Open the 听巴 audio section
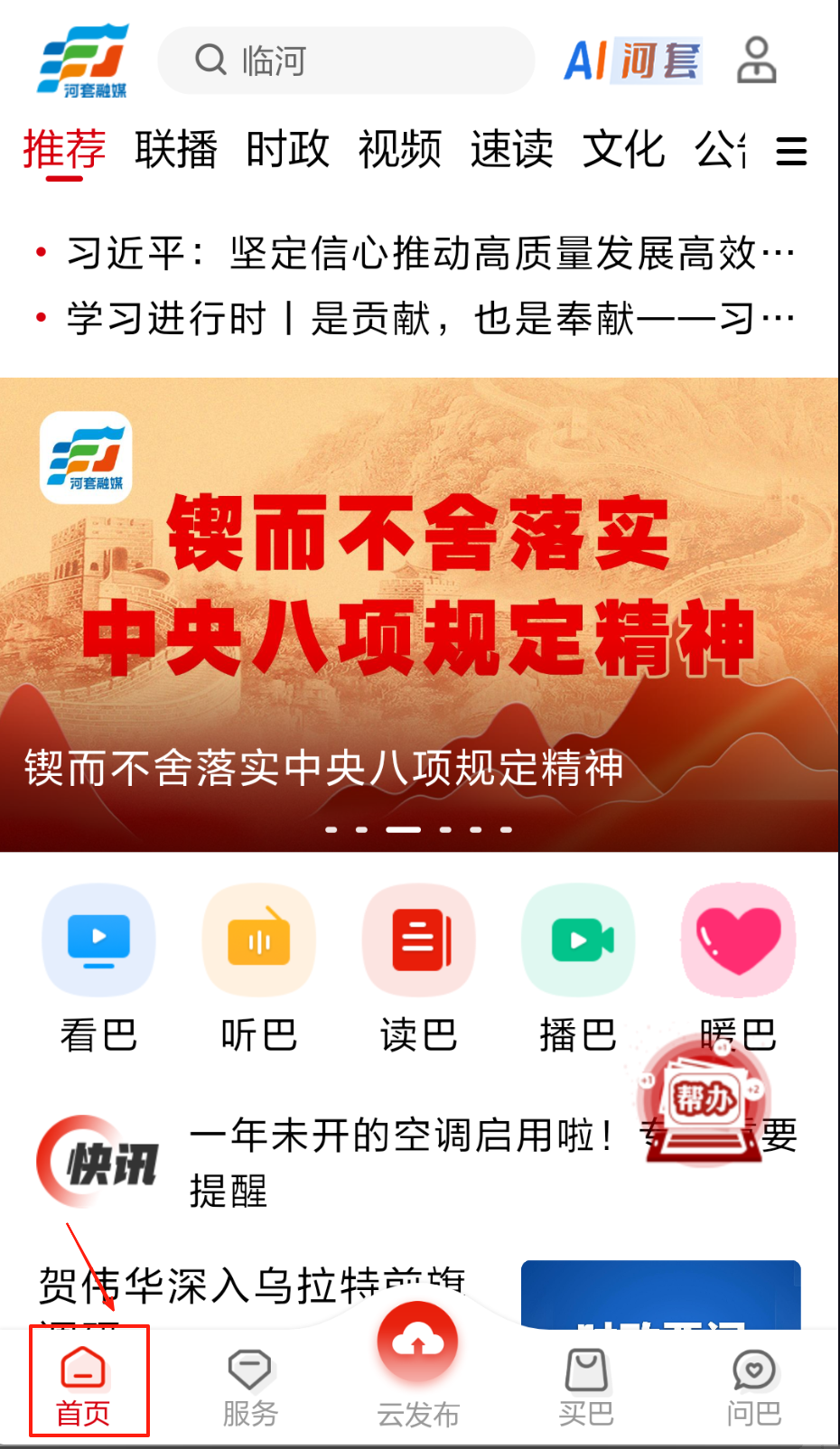 259,967
